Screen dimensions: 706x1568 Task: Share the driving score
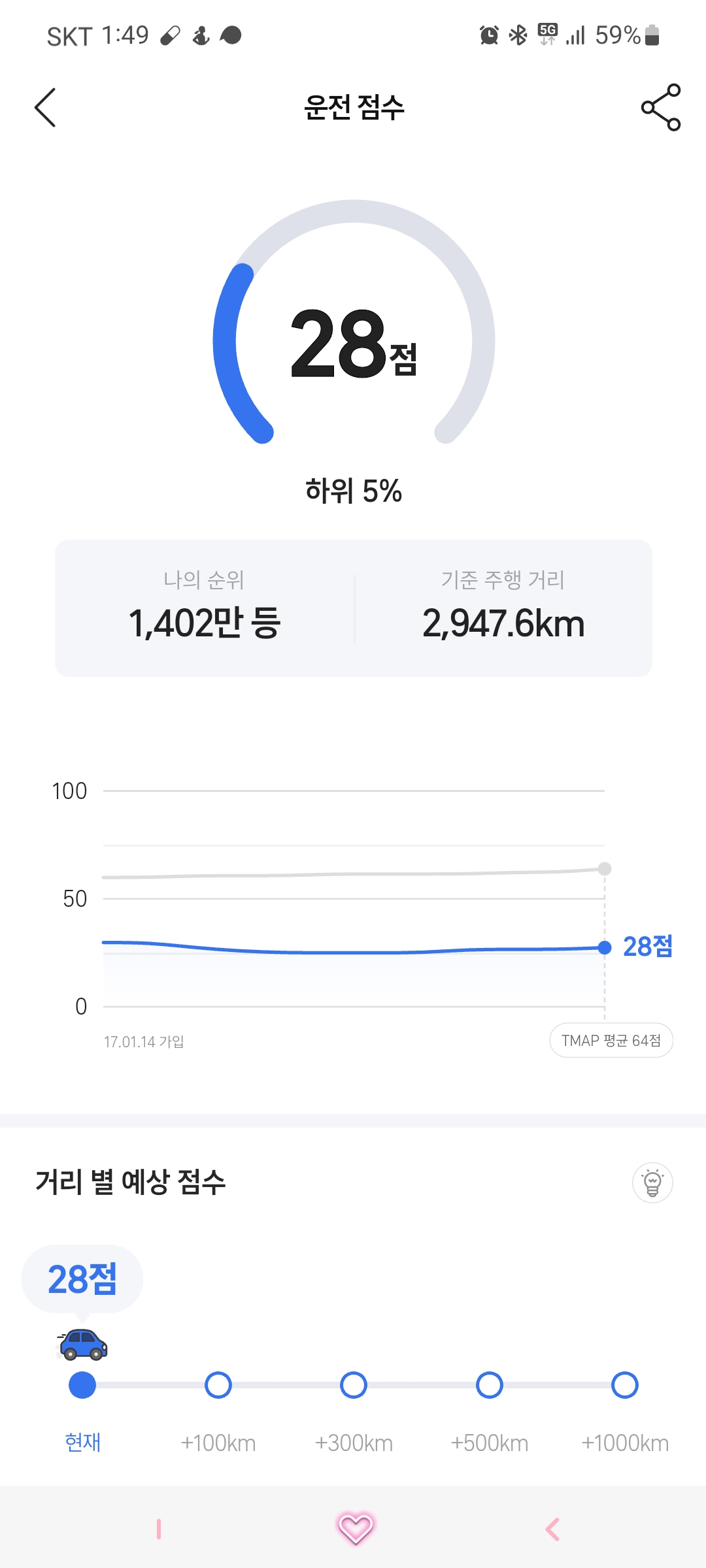[x=661, y=107]
